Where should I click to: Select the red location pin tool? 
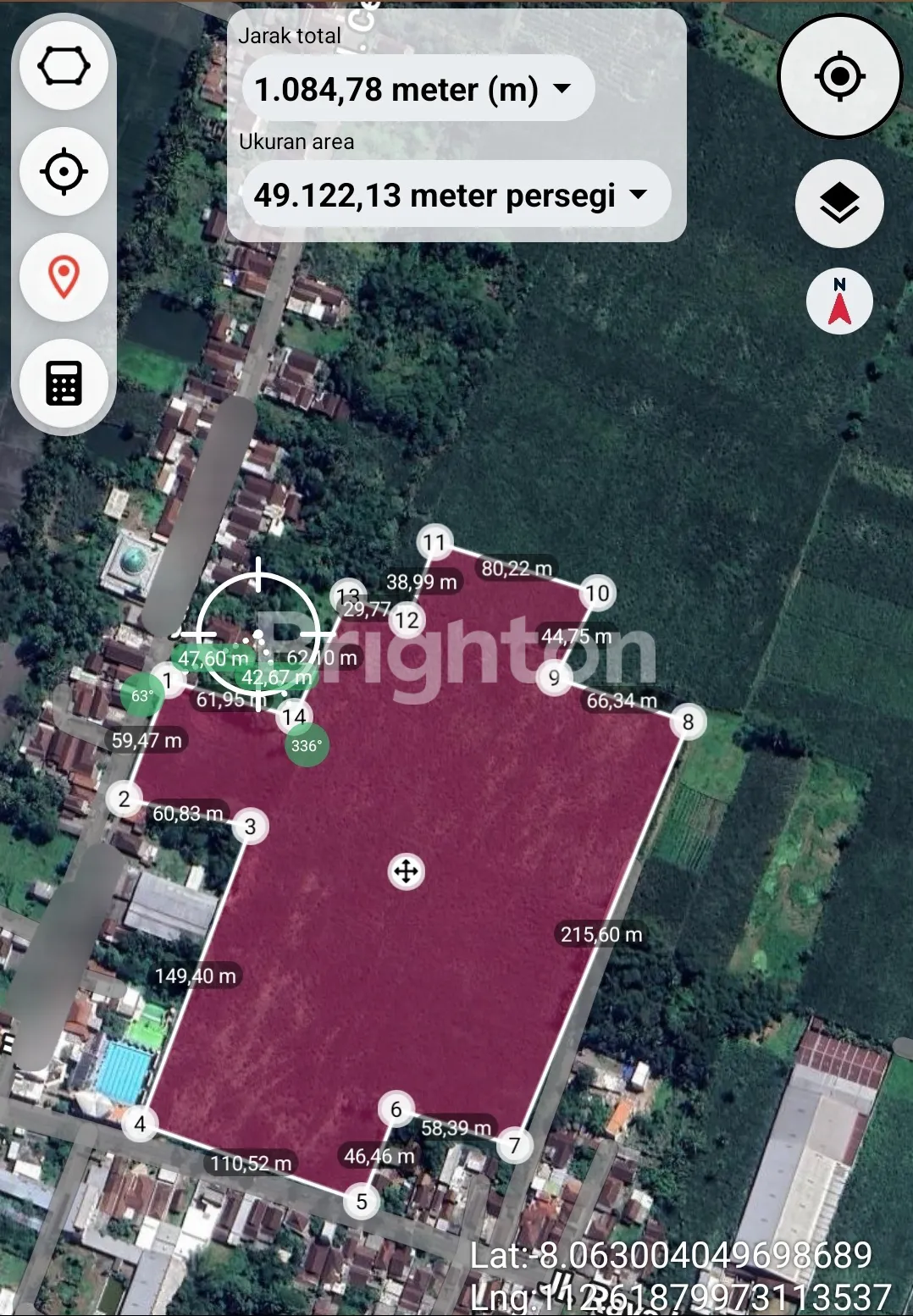click(x=64, y=277)
